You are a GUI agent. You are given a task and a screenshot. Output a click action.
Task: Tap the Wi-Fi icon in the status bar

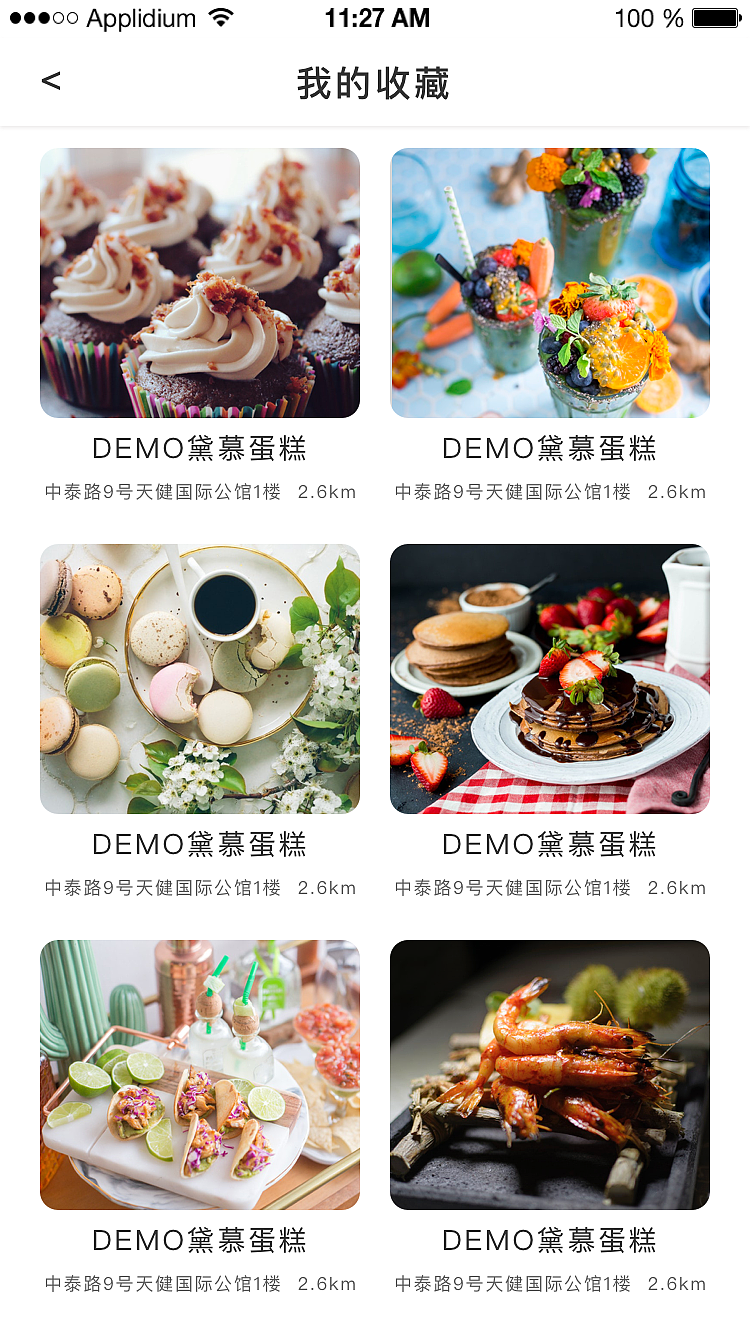coord(217,17)
